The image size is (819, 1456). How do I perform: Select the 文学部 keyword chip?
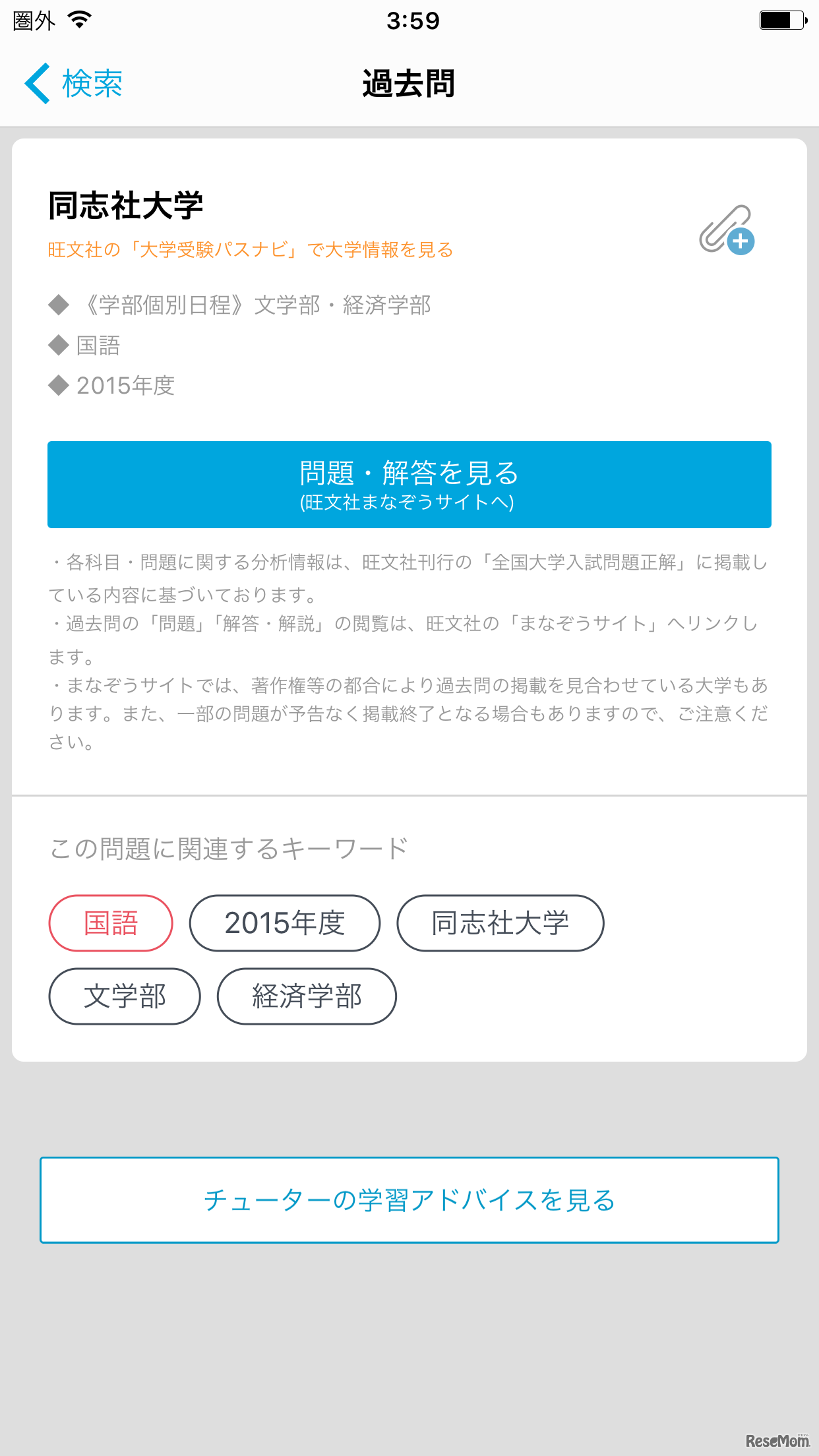pyautogui.click(x=125, y=996)
